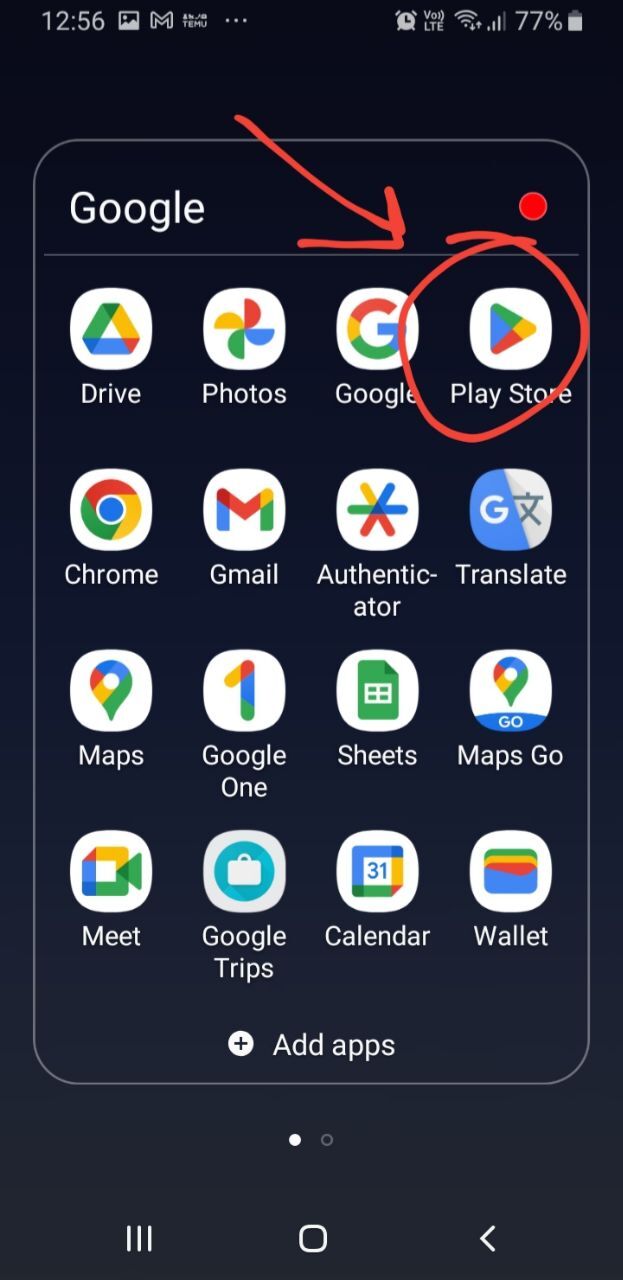Open the Drive app
Screen dimensions: 623x1280
tap(111, 330)
